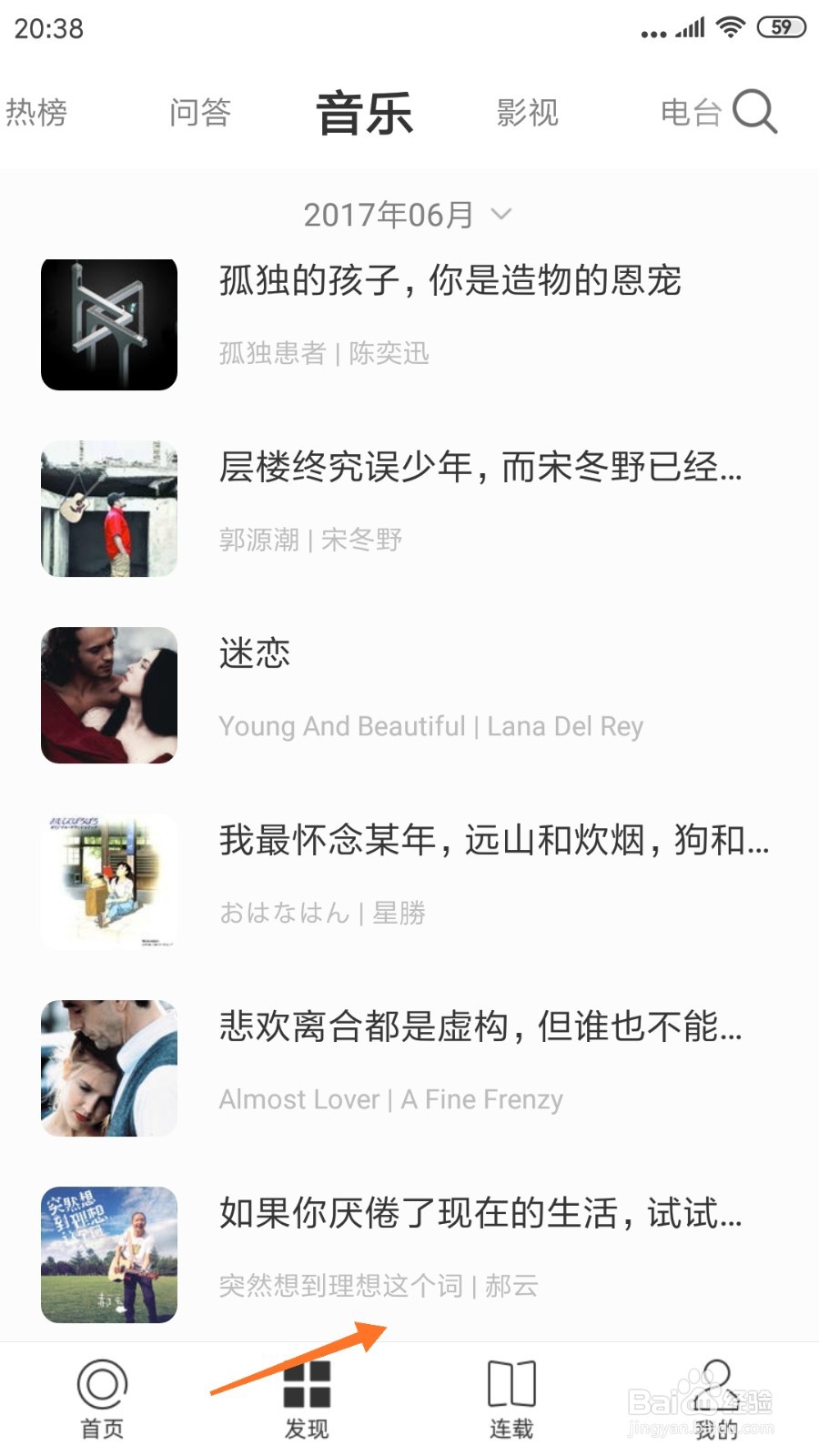Open the search magnifier icon

pyautogui.click(x=754, y=112)
